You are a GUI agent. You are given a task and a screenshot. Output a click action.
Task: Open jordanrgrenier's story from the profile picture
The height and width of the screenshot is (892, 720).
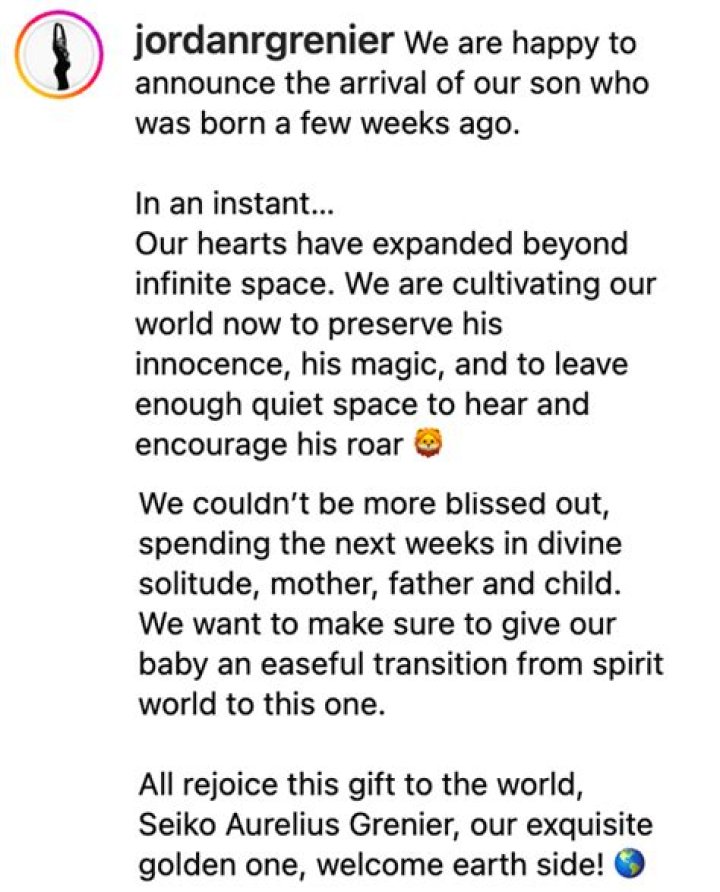62,55
